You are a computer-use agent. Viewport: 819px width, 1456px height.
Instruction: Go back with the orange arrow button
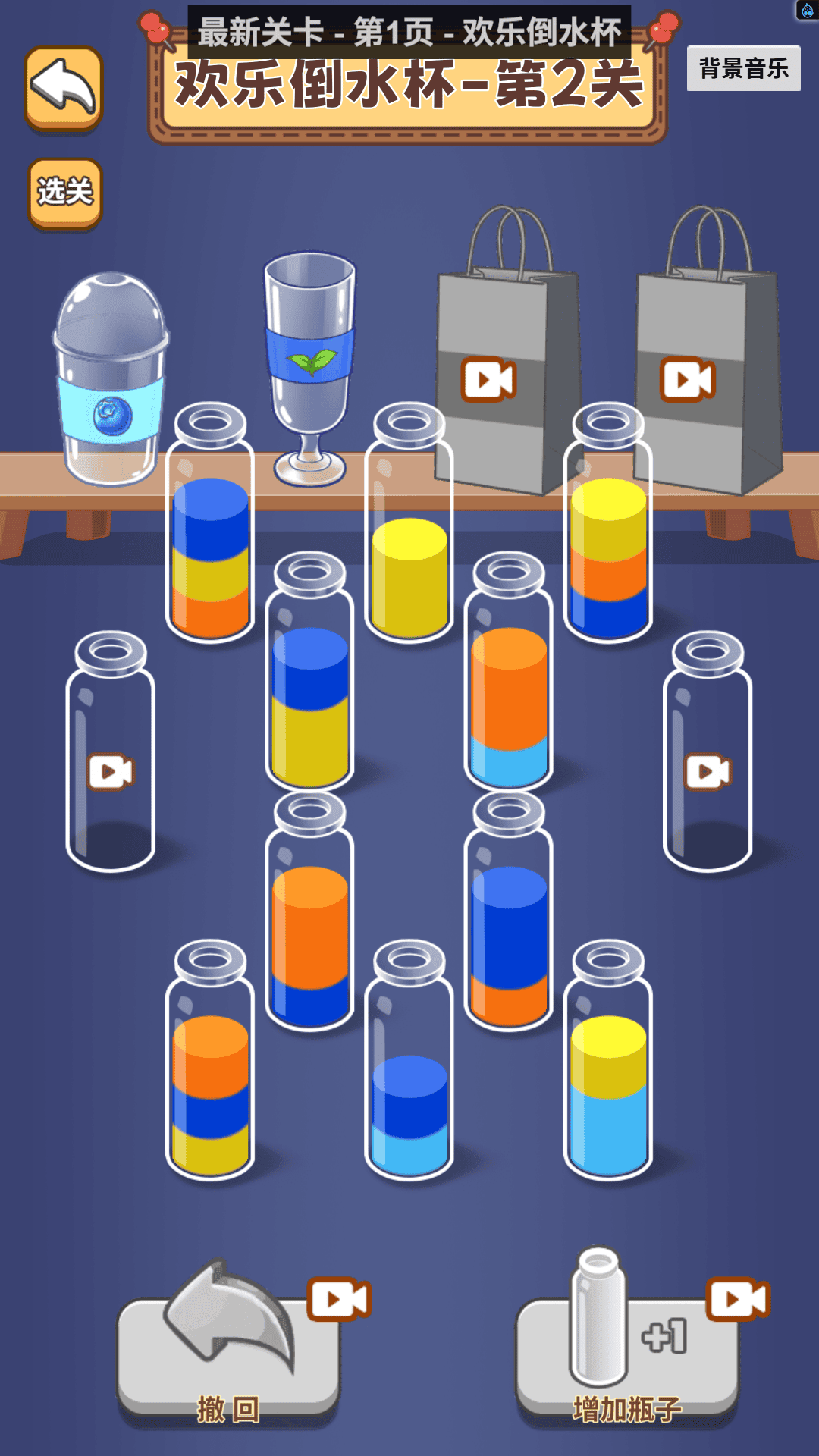64,89
